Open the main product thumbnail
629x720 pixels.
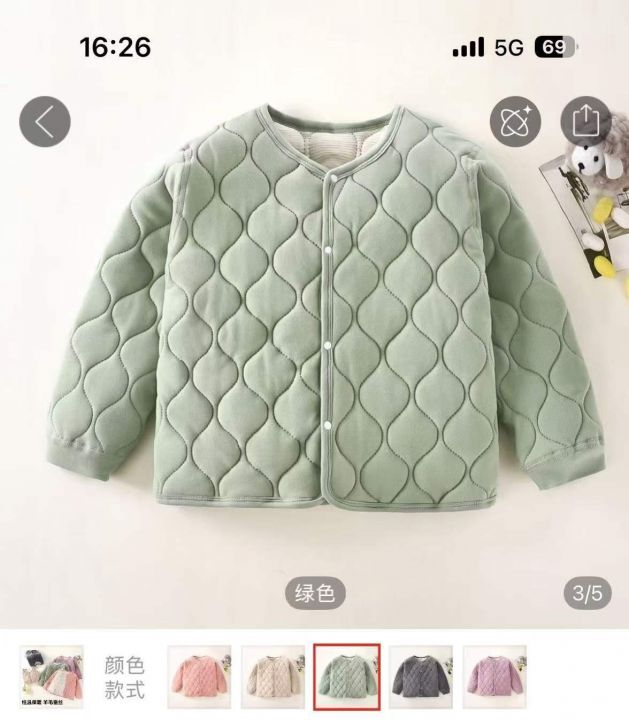[51, 676]
